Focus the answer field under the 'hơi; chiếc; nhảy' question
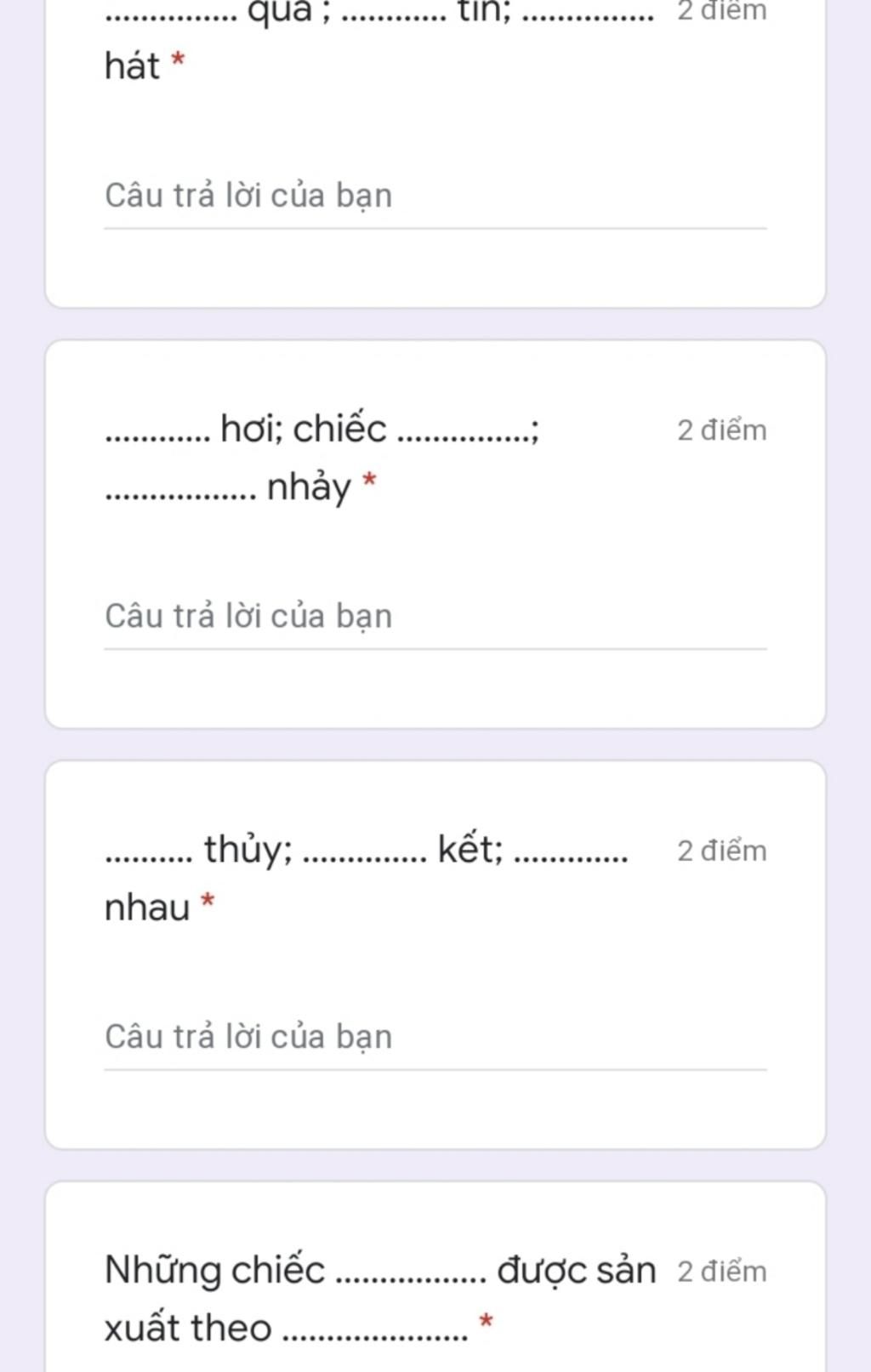 tap(434, 617)
